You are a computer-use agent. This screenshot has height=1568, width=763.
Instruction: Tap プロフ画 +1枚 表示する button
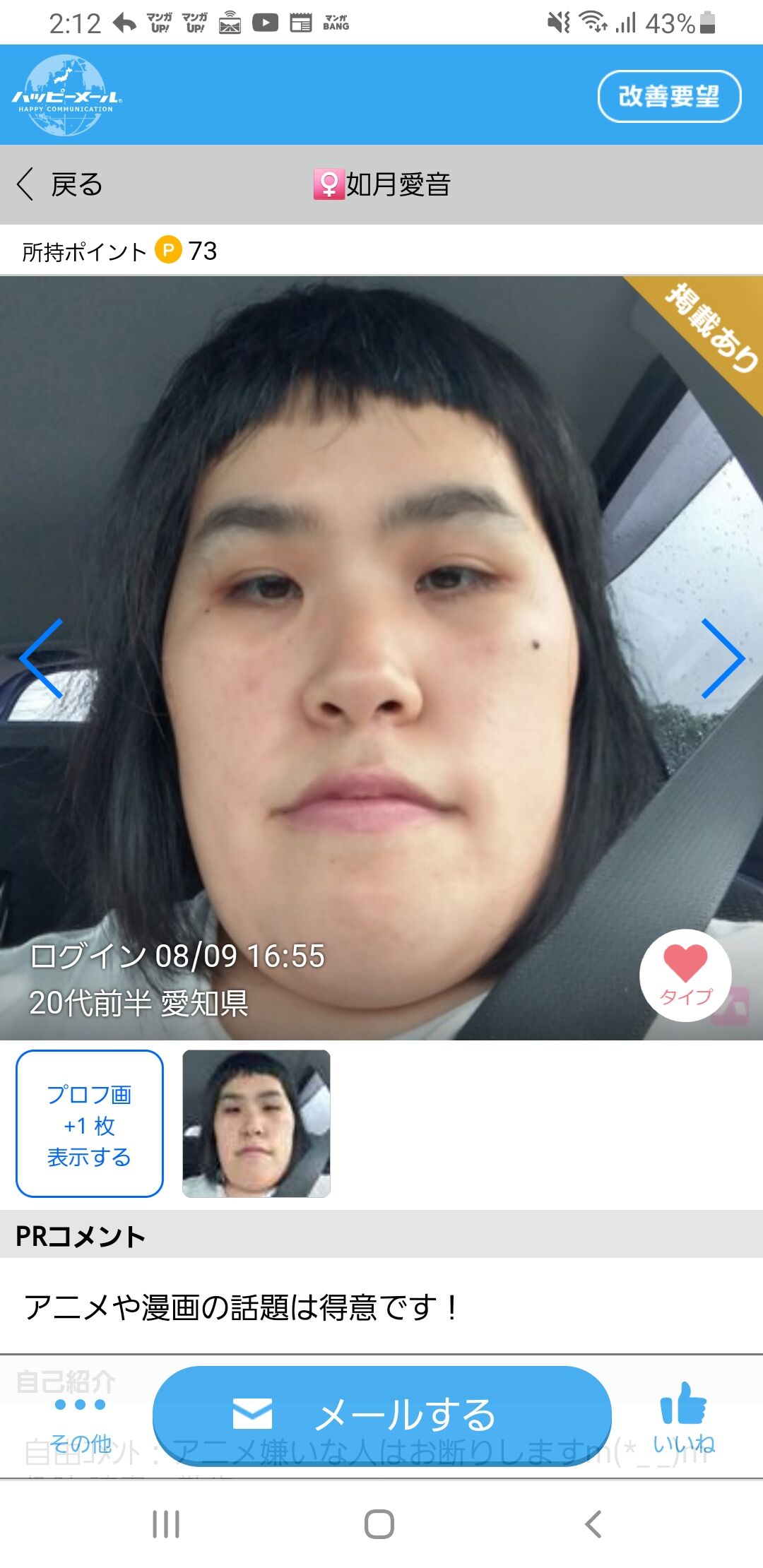(x=90, y=1124)
